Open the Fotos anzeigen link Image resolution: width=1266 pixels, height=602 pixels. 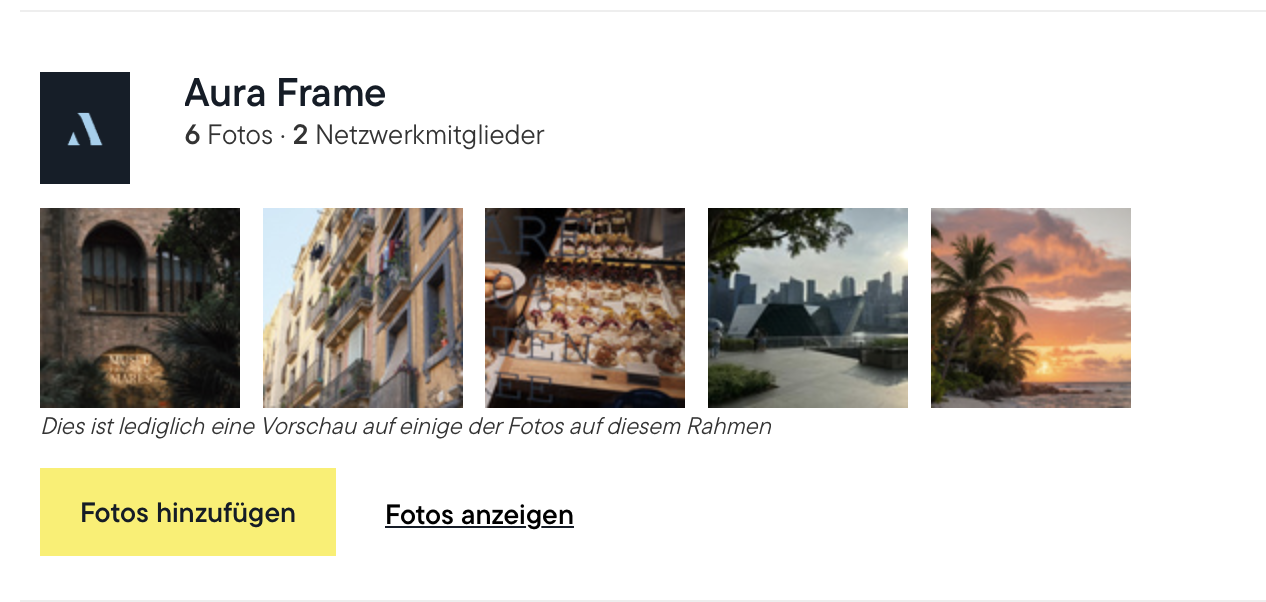[479, 515]
